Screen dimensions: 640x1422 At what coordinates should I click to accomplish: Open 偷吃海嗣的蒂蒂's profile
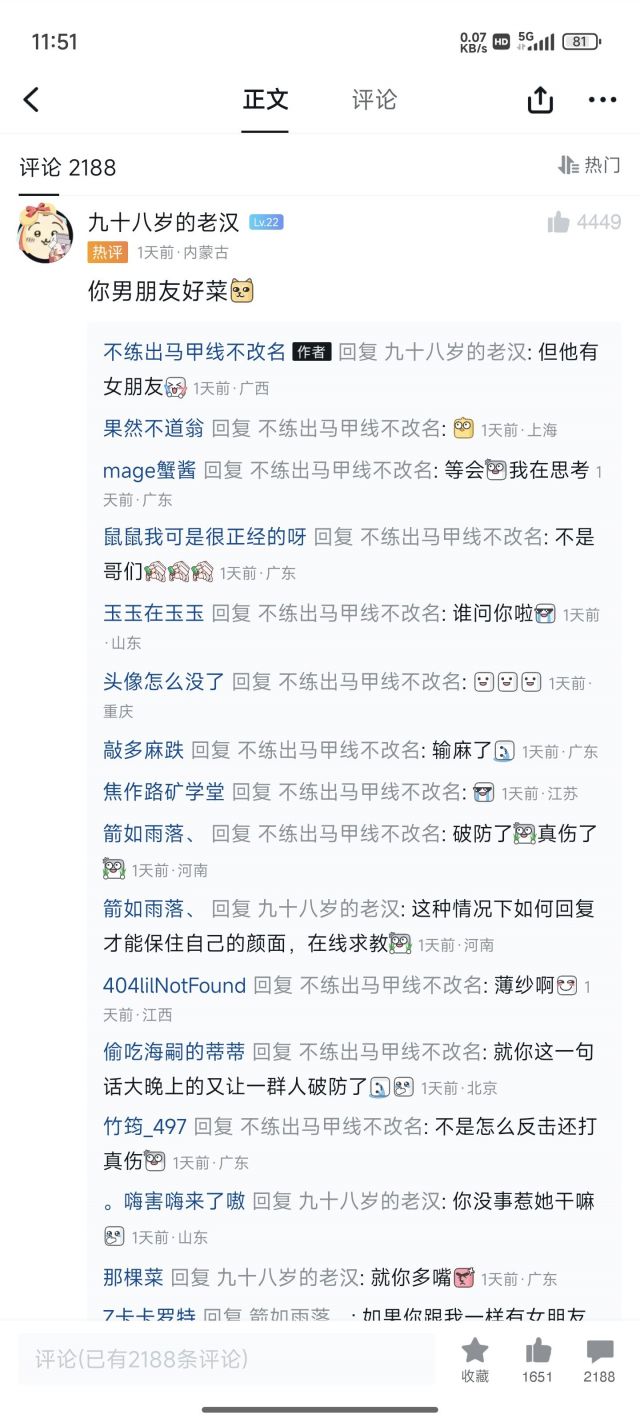[x=174, y=1052]
